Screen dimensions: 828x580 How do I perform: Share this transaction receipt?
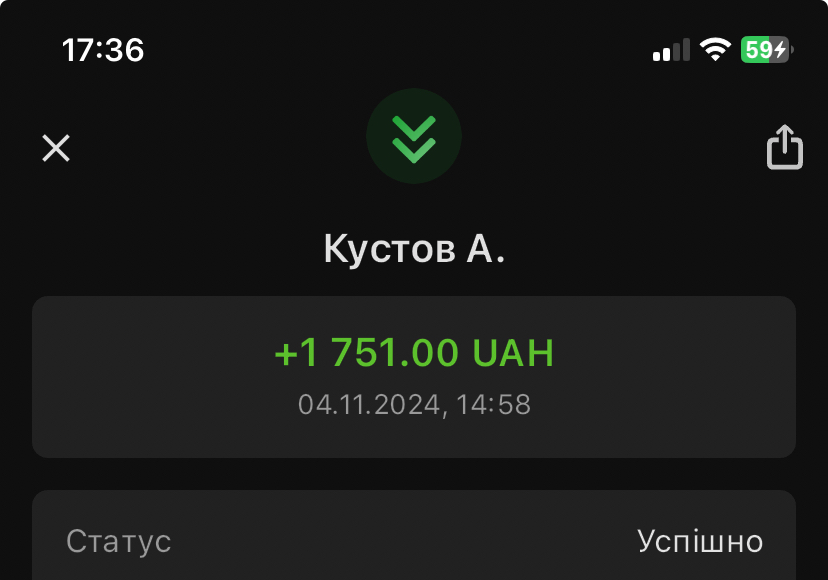pos(784,147)
